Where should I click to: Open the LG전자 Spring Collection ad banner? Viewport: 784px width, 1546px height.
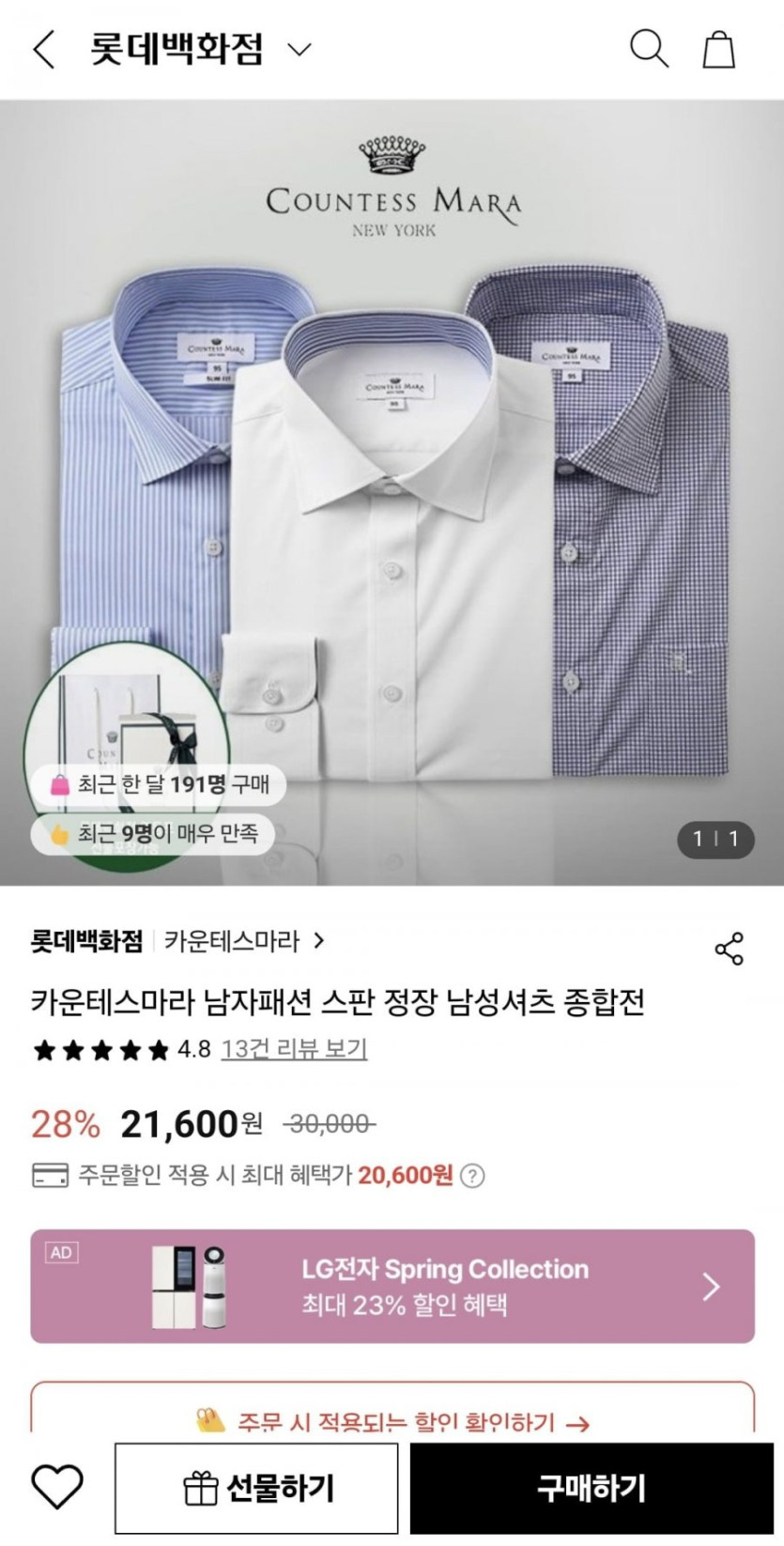(392, 1286)
